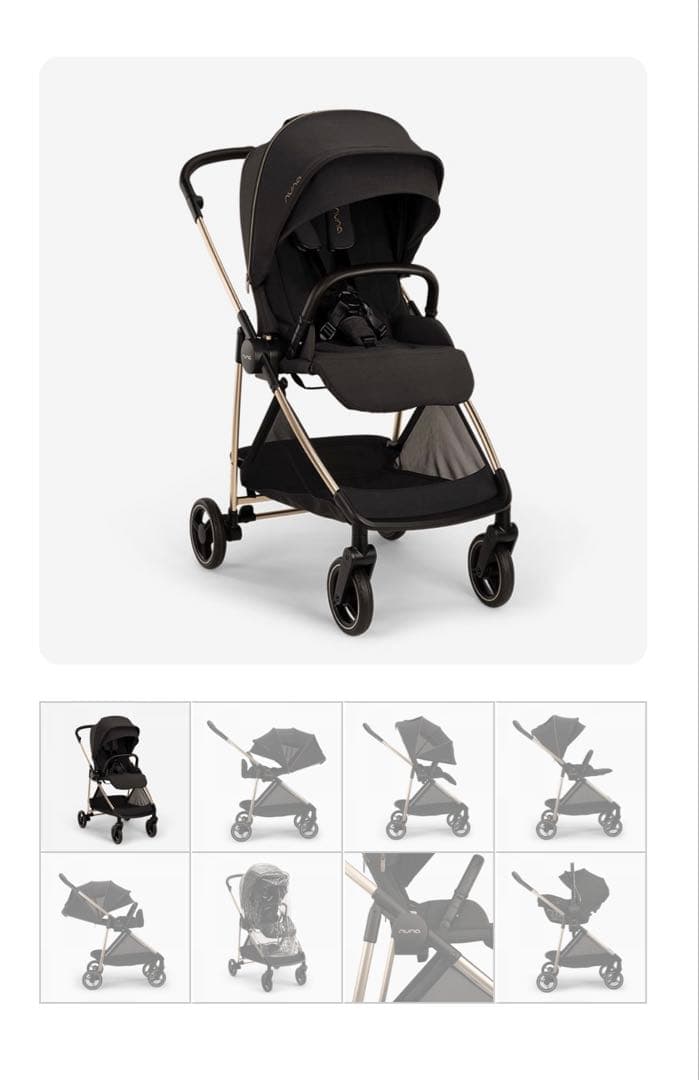Open the close-up frame logo thumbnail
Screen dimensions: 699x1080
click(x=419, y=927)
